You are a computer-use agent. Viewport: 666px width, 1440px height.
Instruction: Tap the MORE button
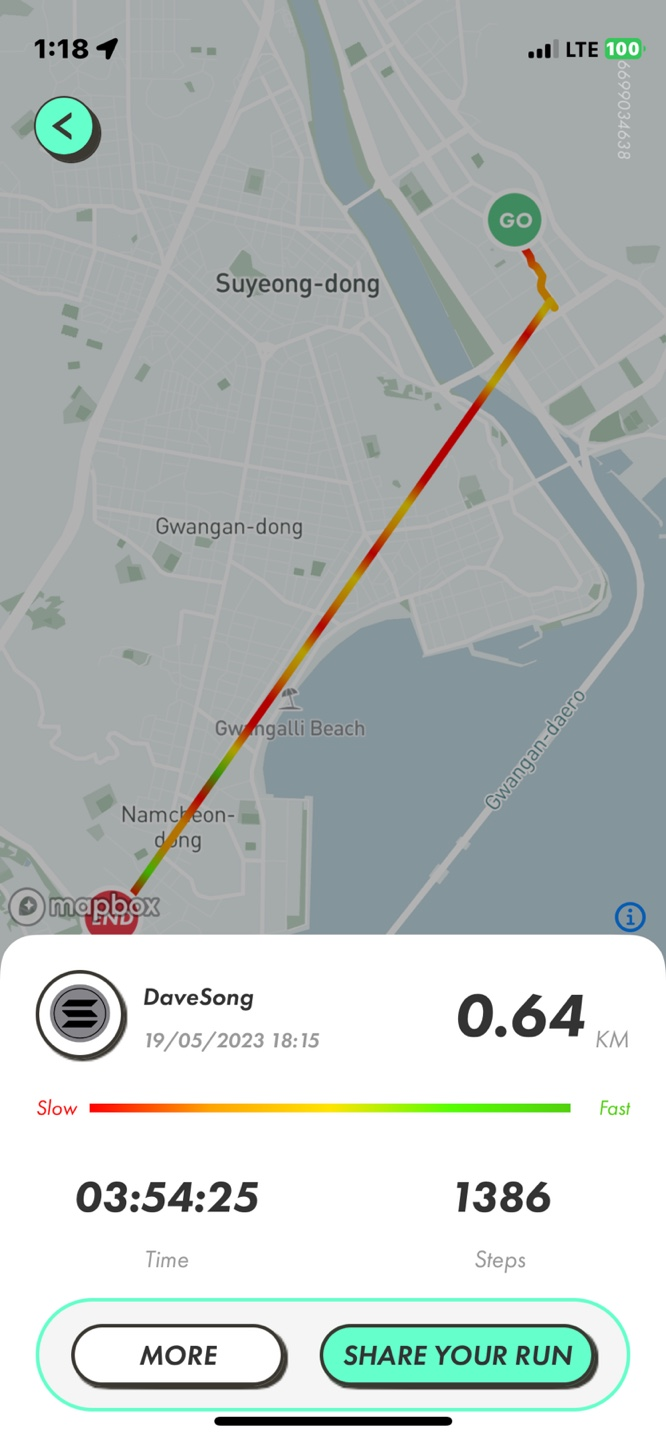[178, 1355]
